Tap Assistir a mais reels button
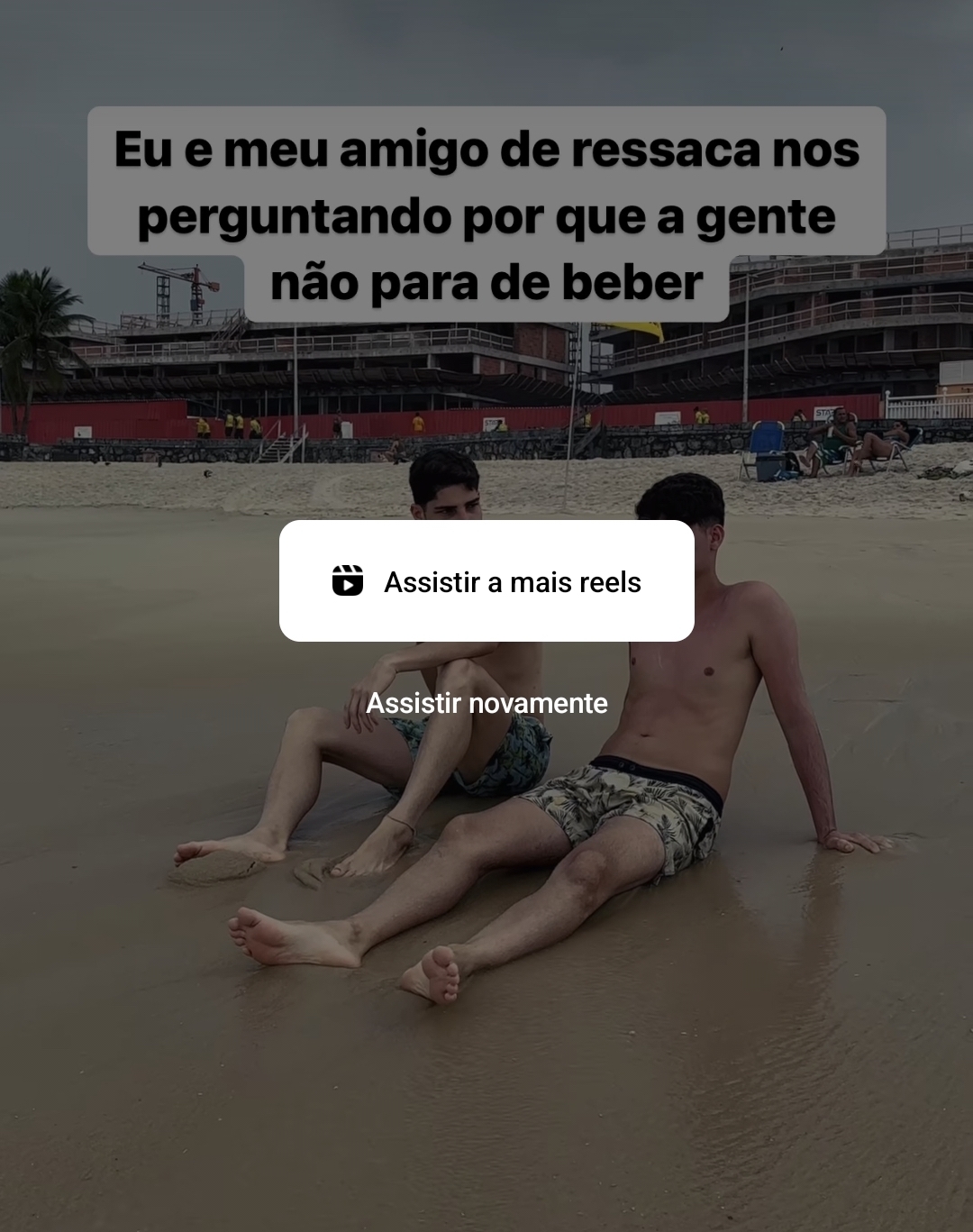 click(486, 581)
